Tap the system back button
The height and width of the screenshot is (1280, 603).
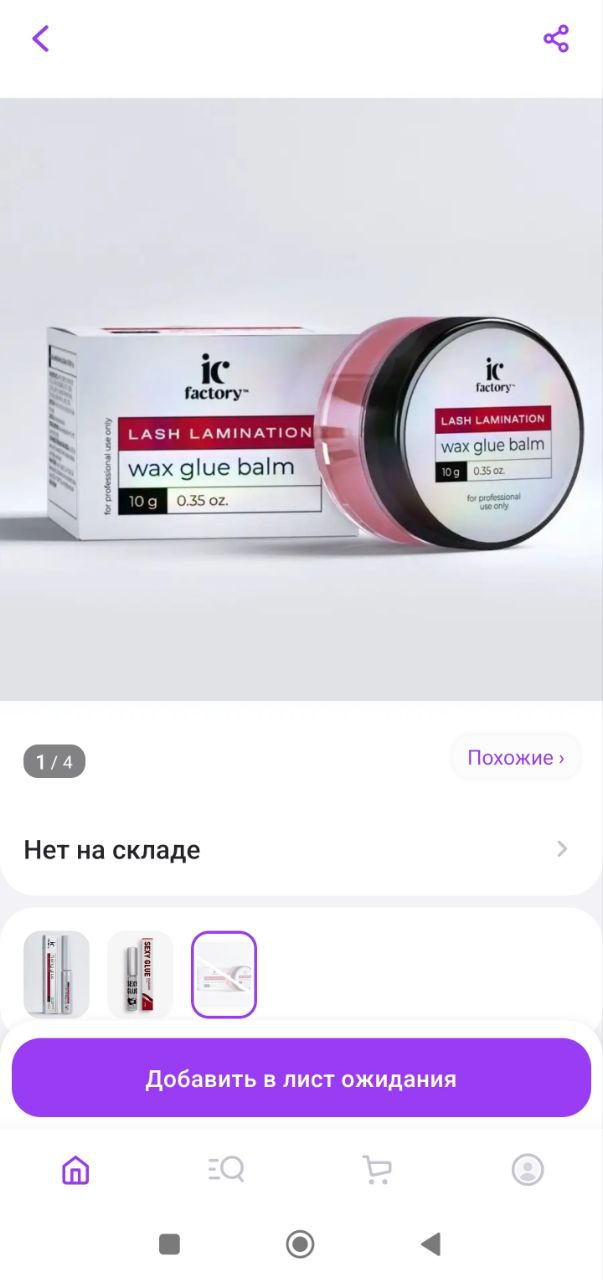(431, 1244)
